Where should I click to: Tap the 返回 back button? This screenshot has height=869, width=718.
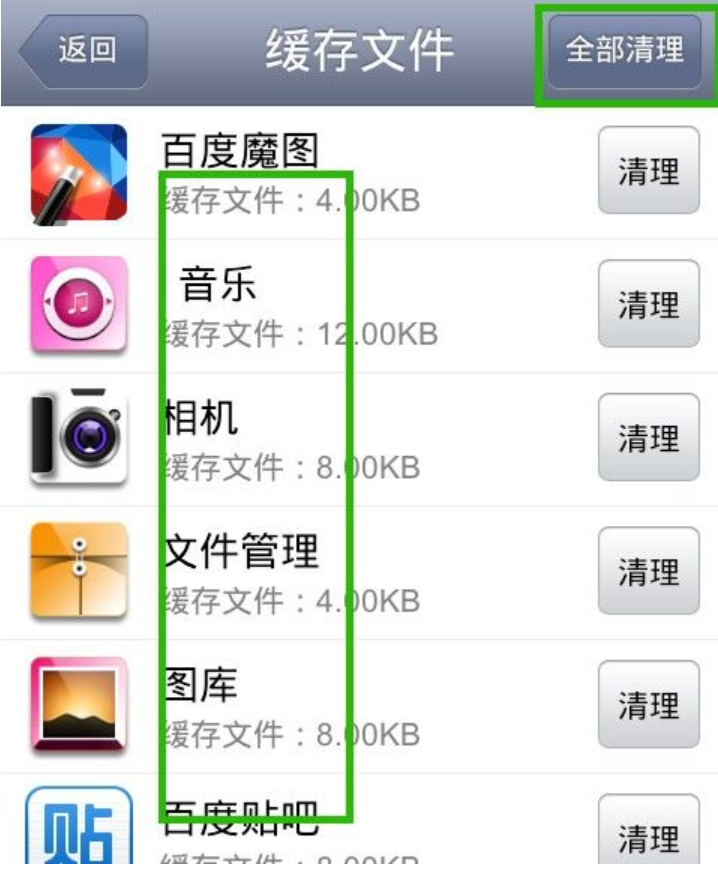click(85, 51)
